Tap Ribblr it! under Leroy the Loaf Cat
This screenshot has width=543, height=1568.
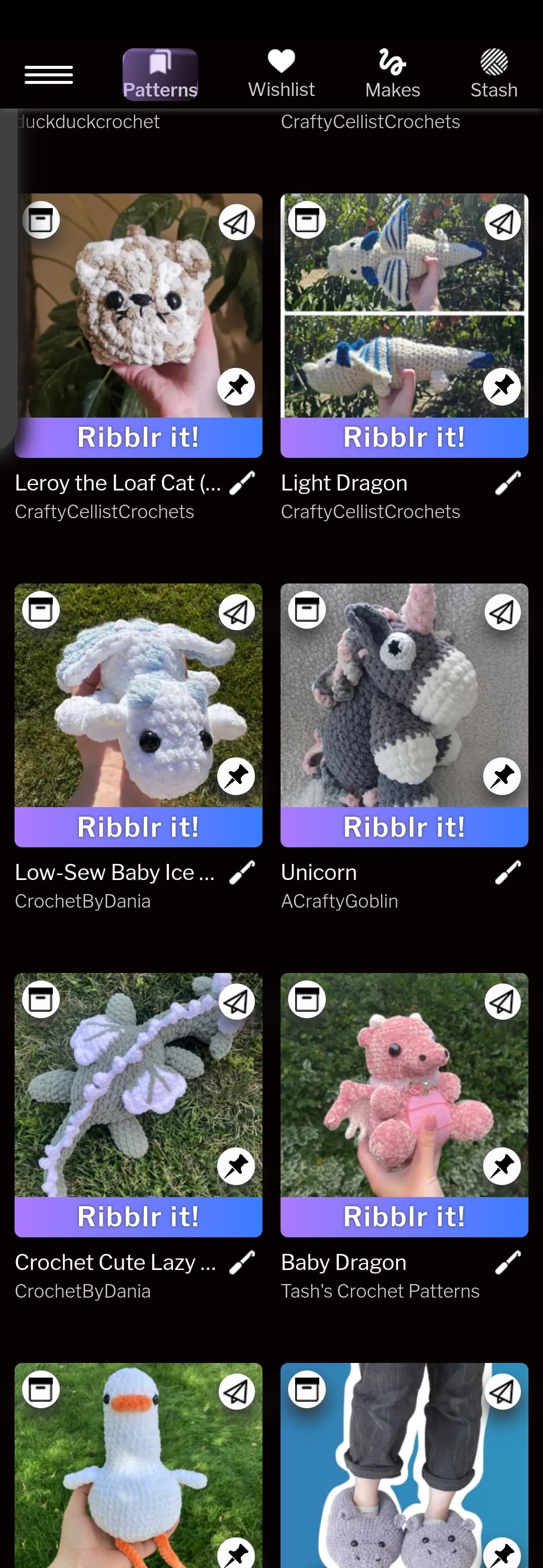pyautogui.click(x=138, y=437)
